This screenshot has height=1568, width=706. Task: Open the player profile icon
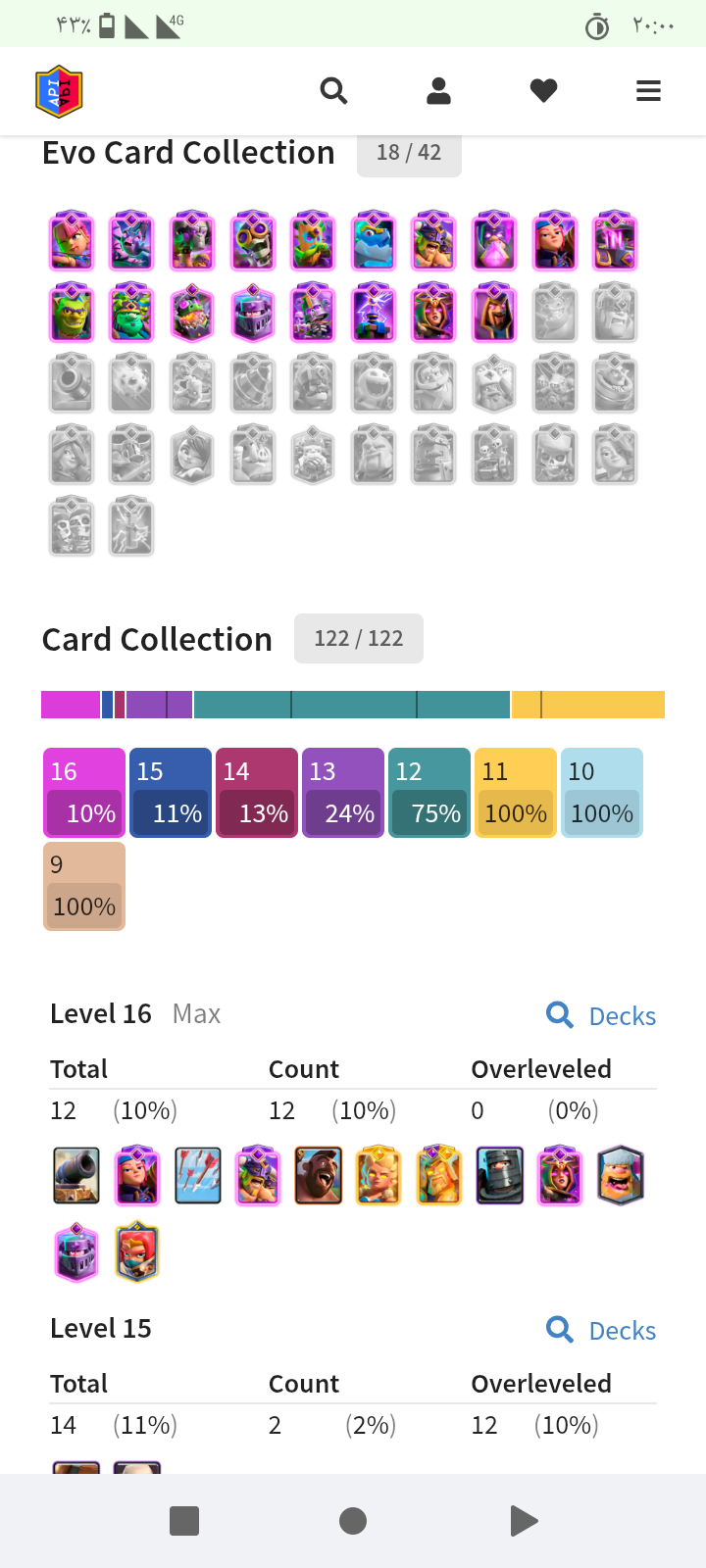439,91
